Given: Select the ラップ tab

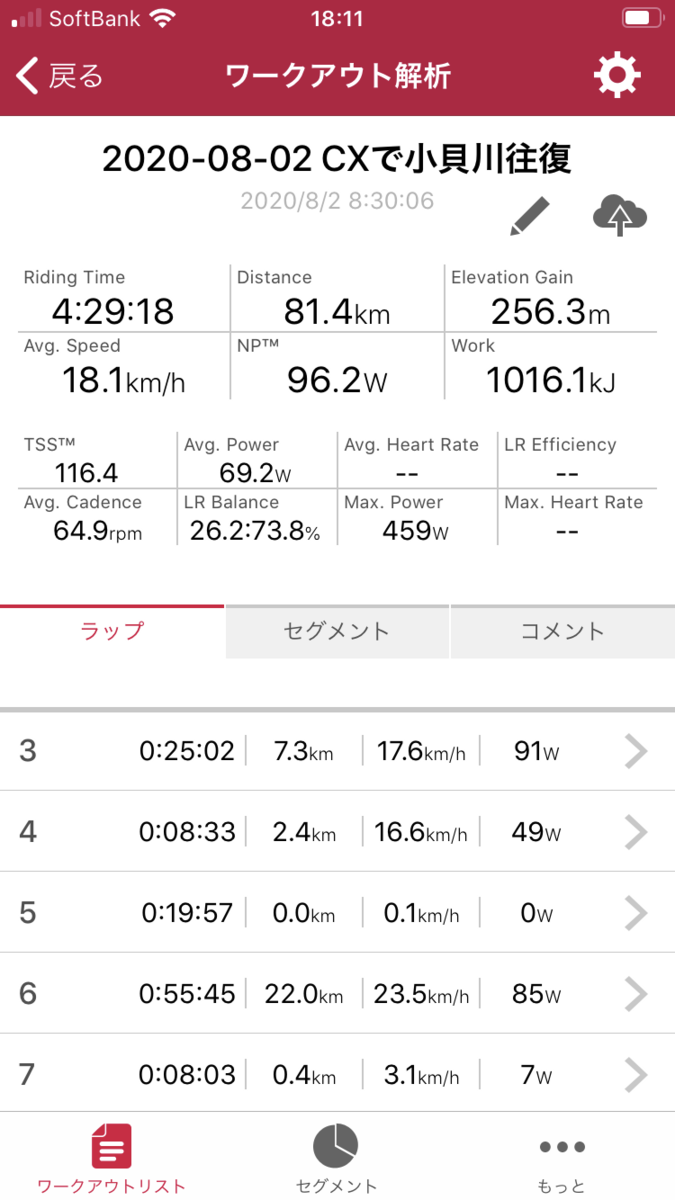Looking at the screenshot, I should 112,631.
